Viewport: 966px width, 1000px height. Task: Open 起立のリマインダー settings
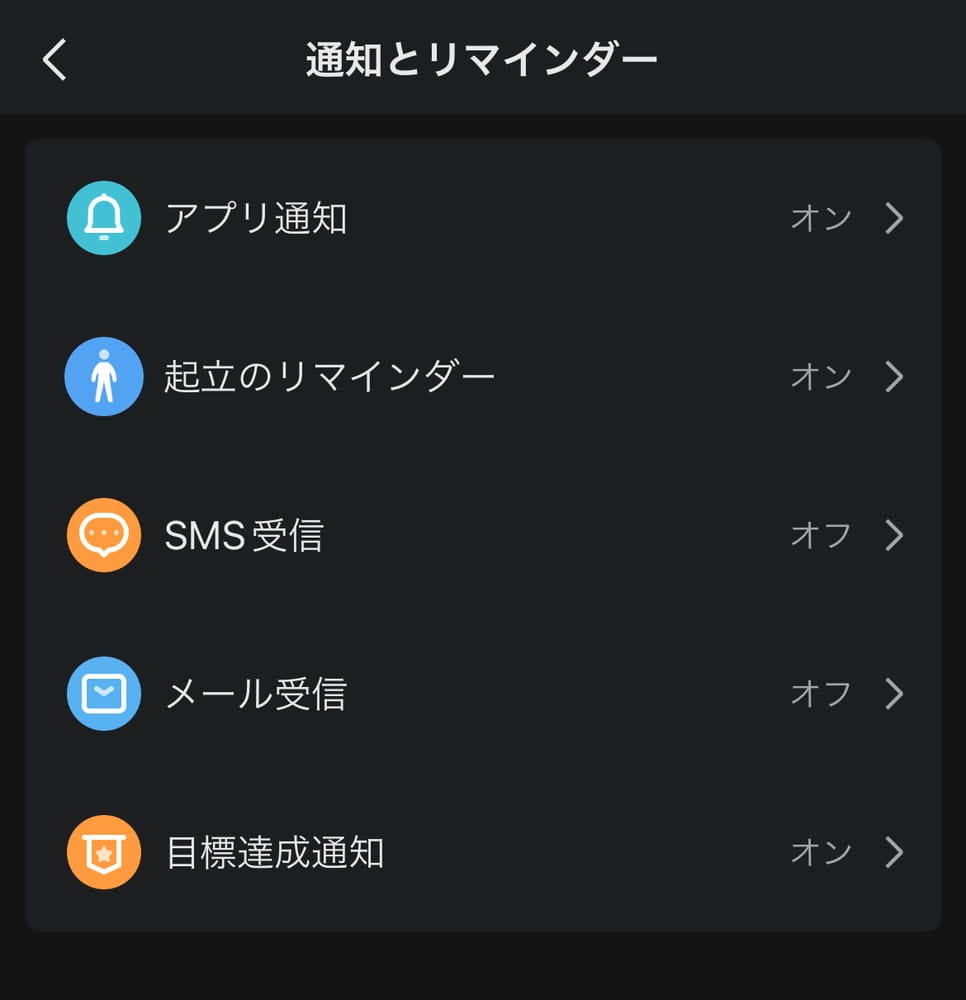483,377
